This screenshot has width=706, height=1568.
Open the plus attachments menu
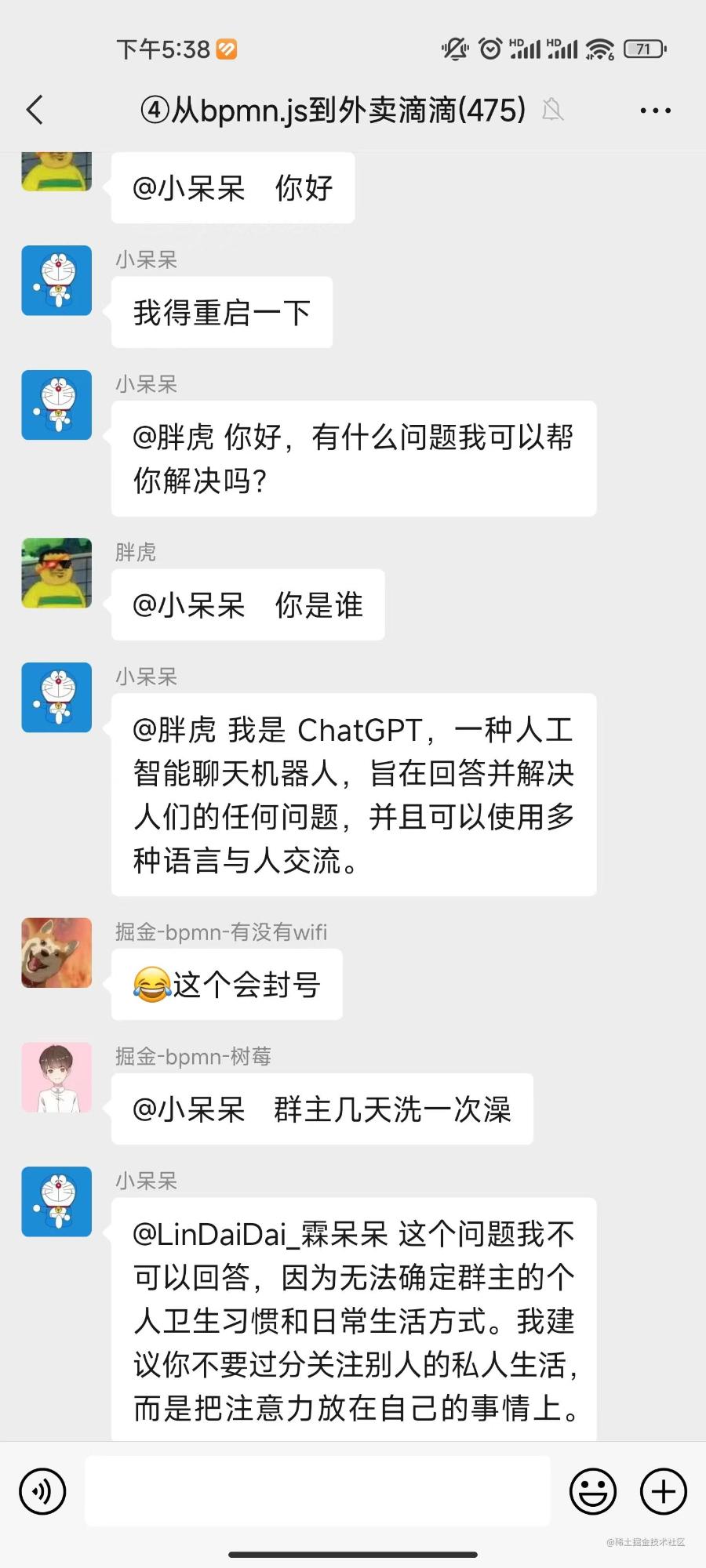(664, 1491)
